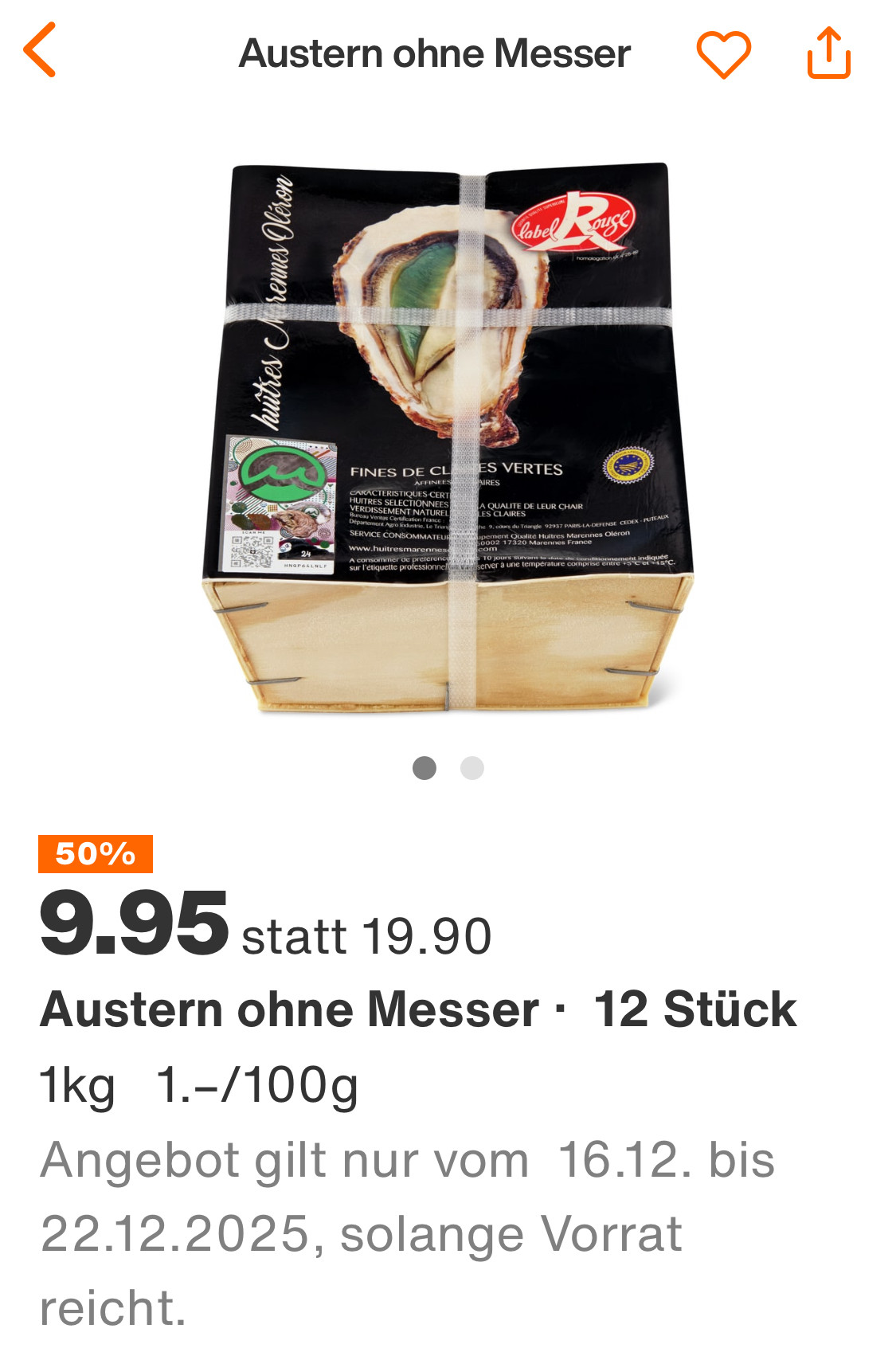Go back from Austern ohne Messer page
Image resolution: width=896 pixels, height=1356 pixels.
click(40, 51)
